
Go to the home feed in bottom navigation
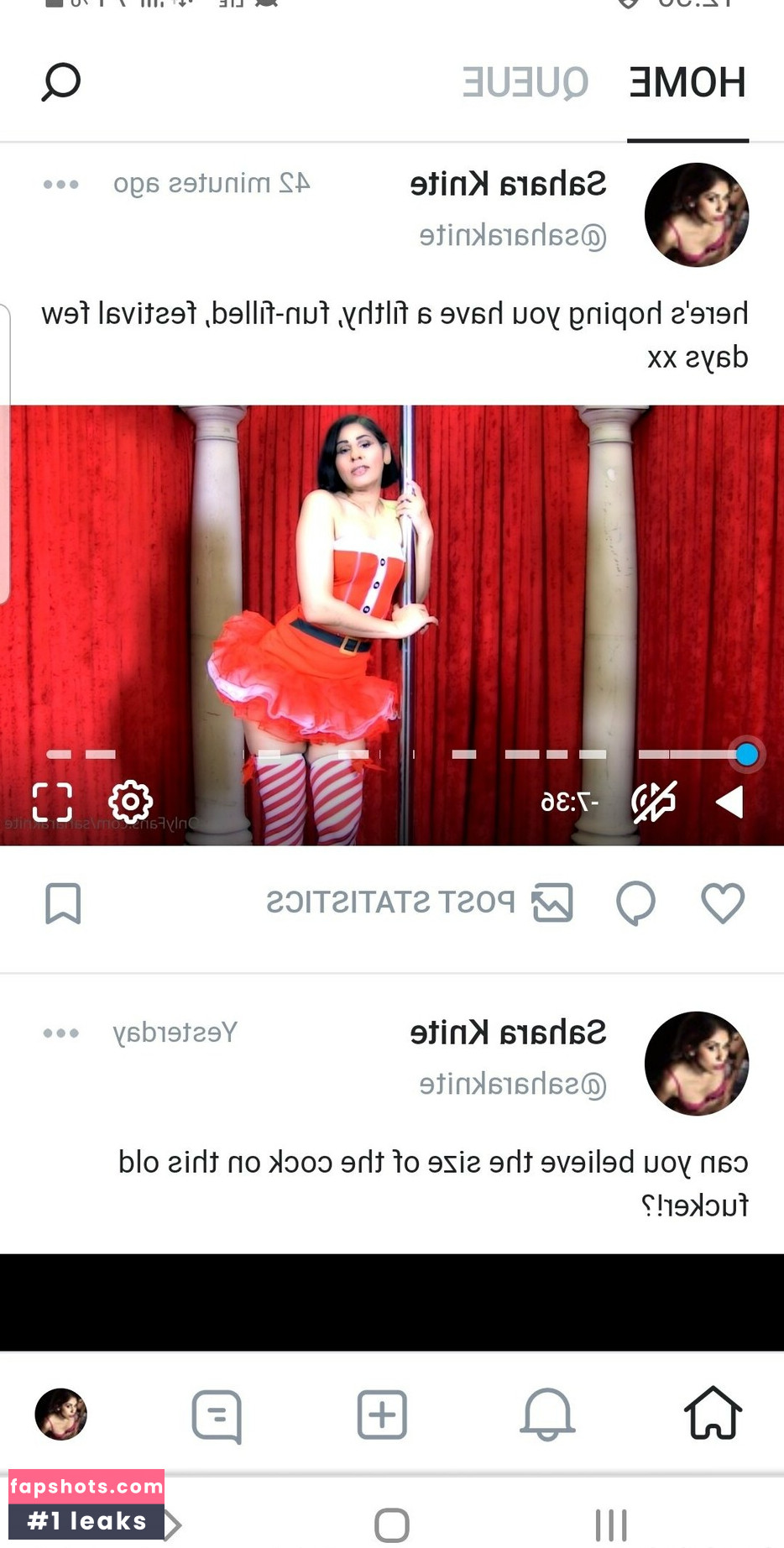713,1414
